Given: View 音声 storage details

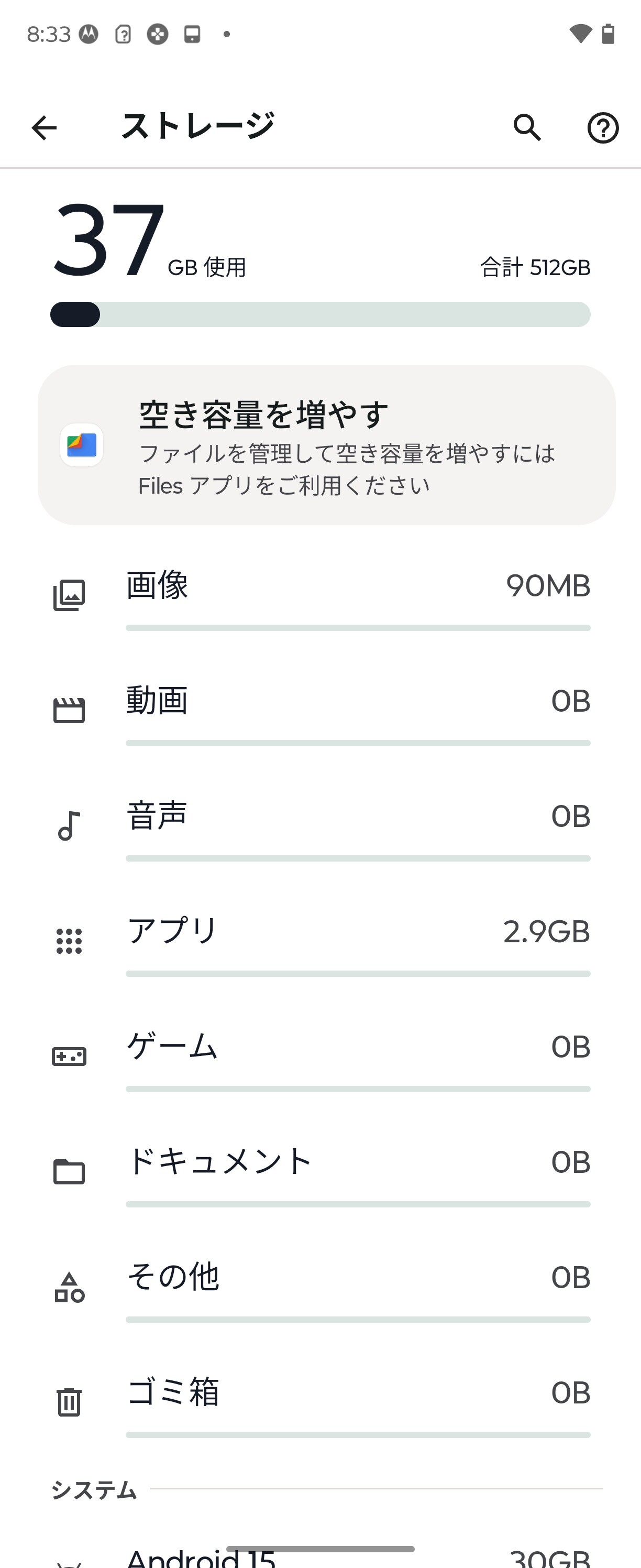Looking at the screenshot, I should point(321,825).
